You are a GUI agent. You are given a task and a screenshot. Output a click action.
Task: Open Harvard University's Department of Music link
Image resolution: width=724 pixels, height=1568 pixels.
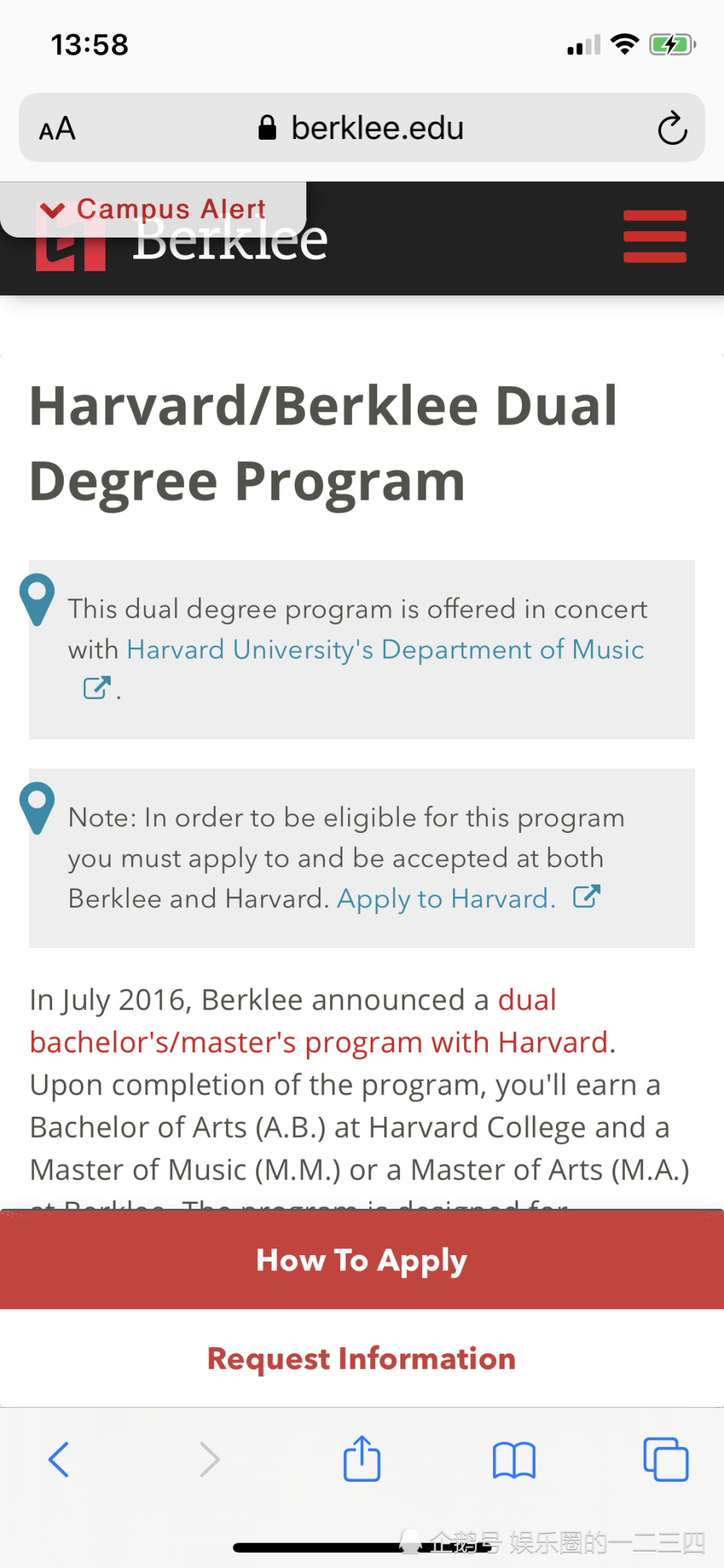[x=385, y=650]
